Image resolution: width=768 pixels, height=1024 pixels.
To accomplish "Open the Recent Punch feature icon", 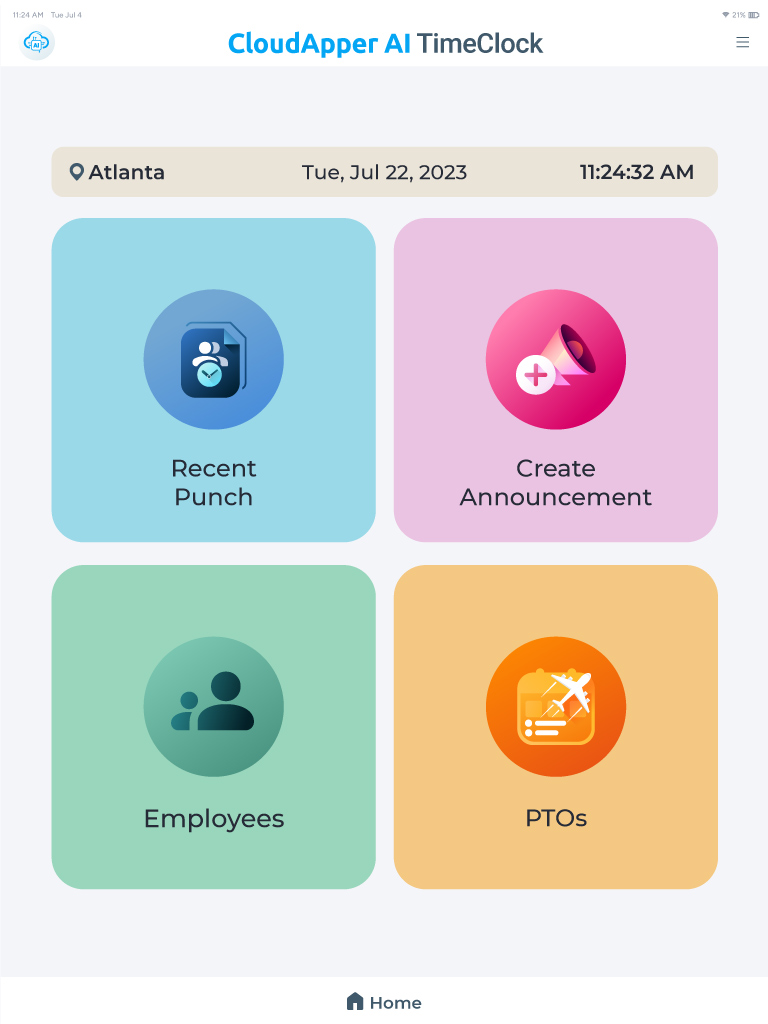I will tap(213, 359).
